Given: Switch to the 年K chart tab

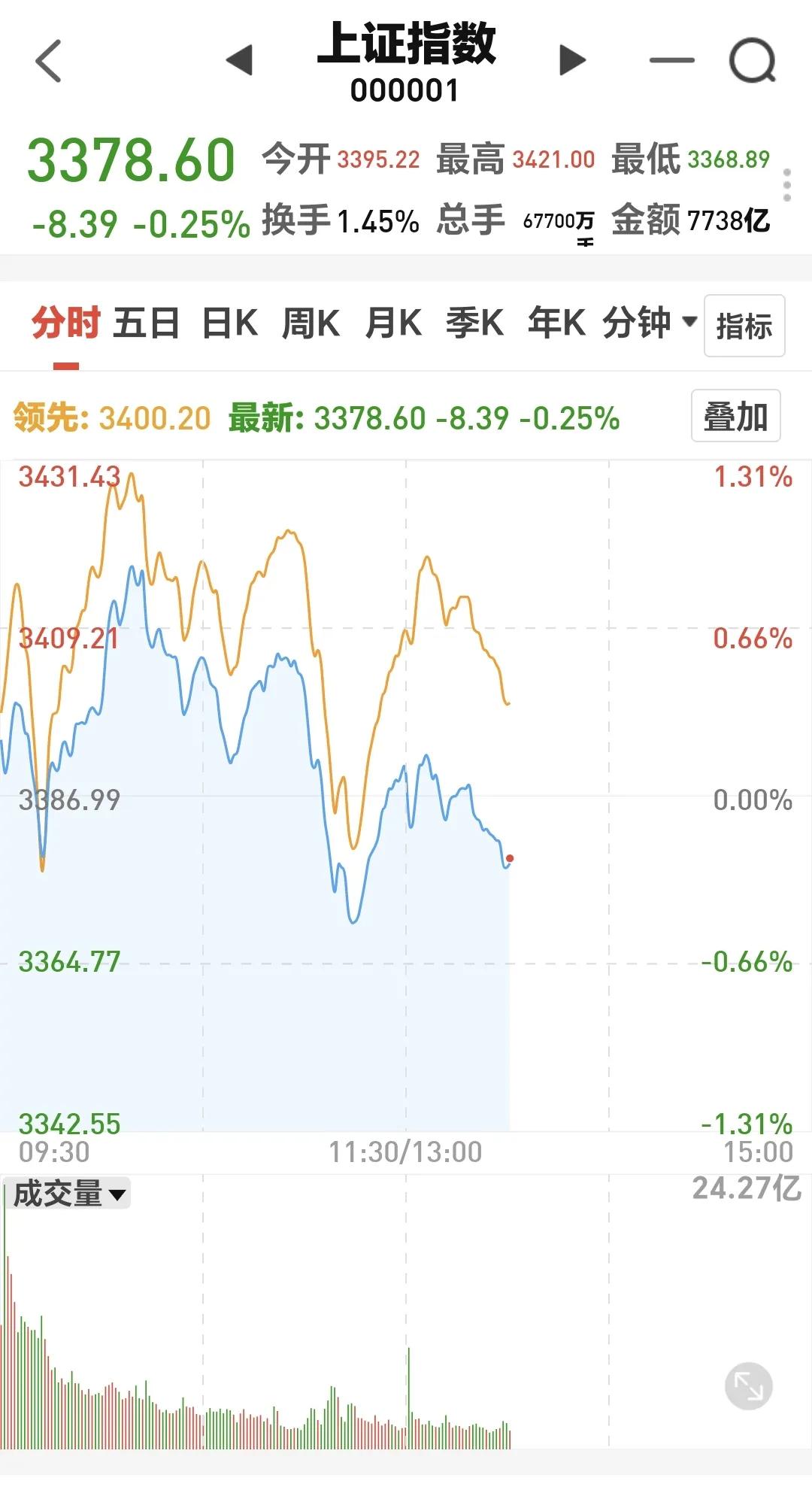Looking at the screenshot, I should click(556, 323).
